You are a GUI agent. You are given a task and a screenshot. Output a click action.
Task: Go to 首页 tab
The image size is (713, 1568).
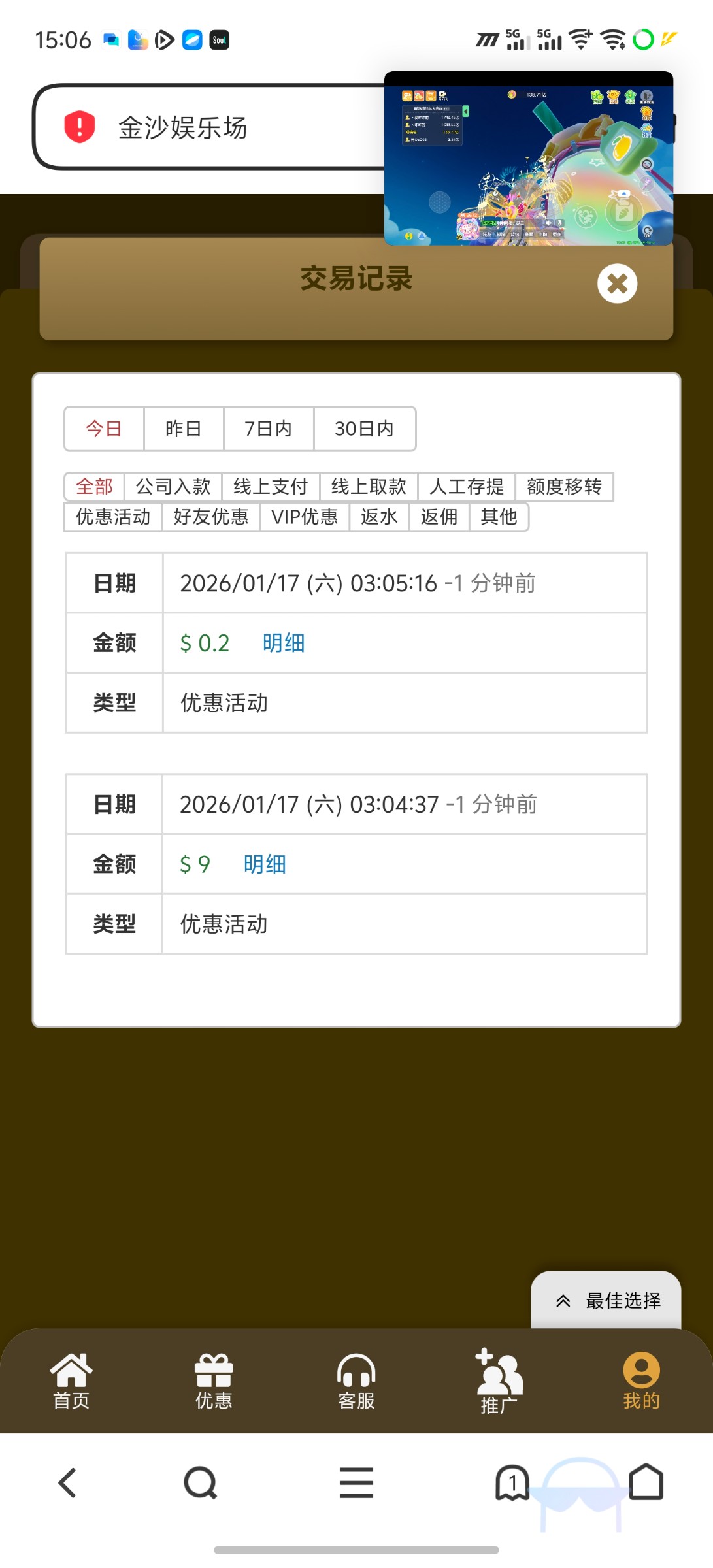[x=71, y=1380]
